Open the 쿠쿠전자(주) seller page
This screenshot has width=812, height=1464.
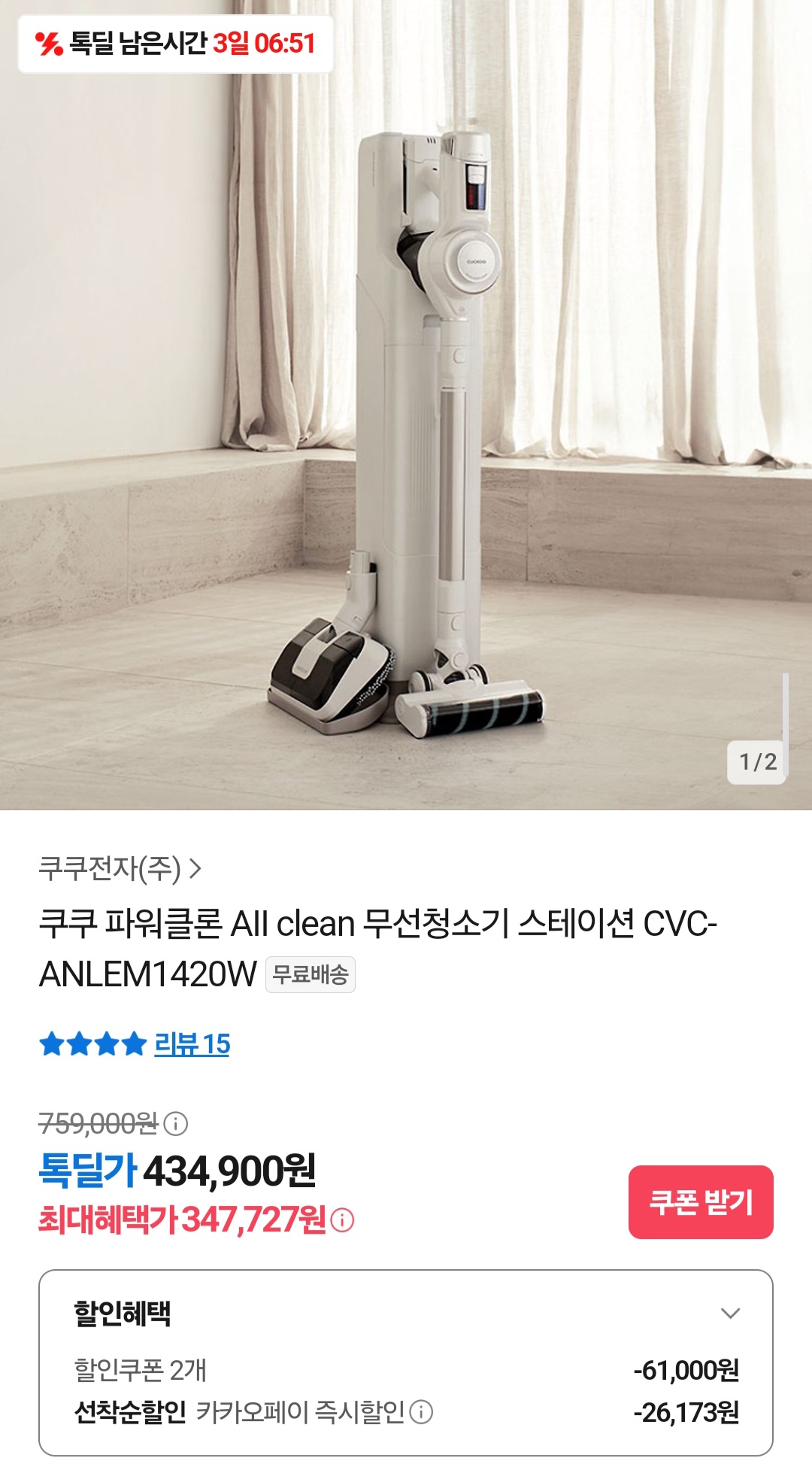coord(120,868)
